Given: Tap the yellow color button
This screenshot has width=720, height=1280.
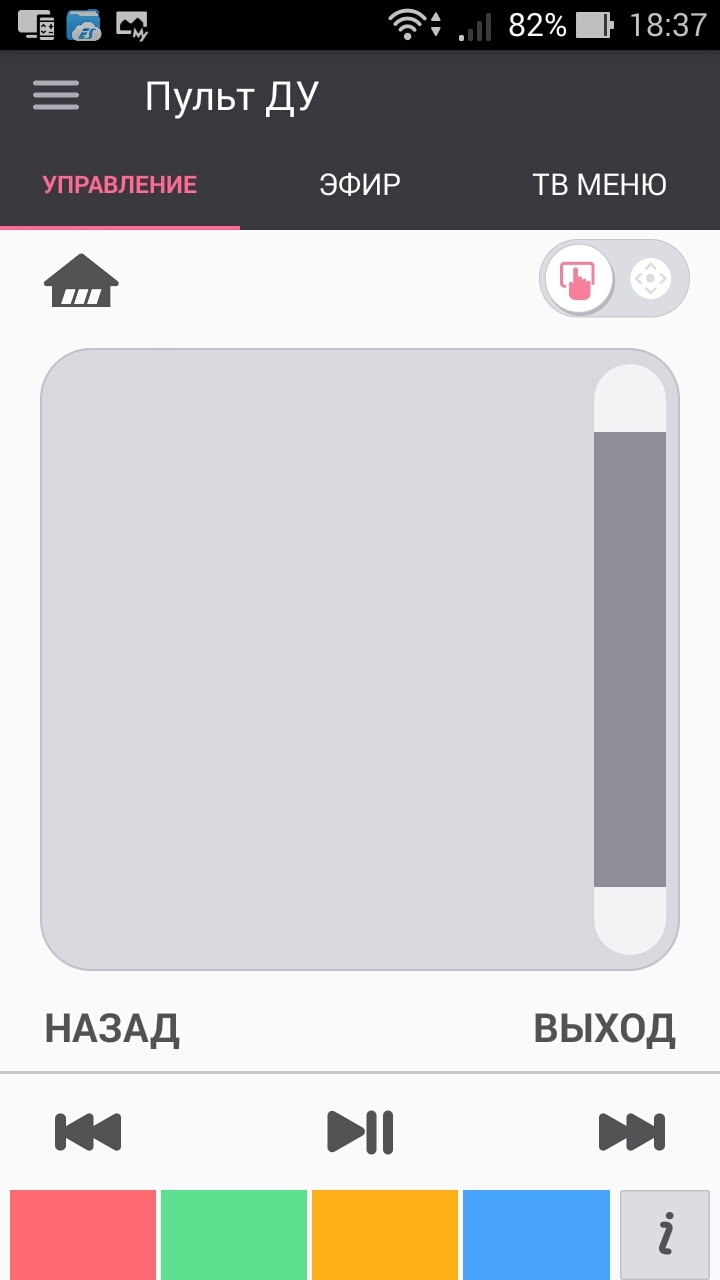Looking at the screenshot, I should point(385,1234).
